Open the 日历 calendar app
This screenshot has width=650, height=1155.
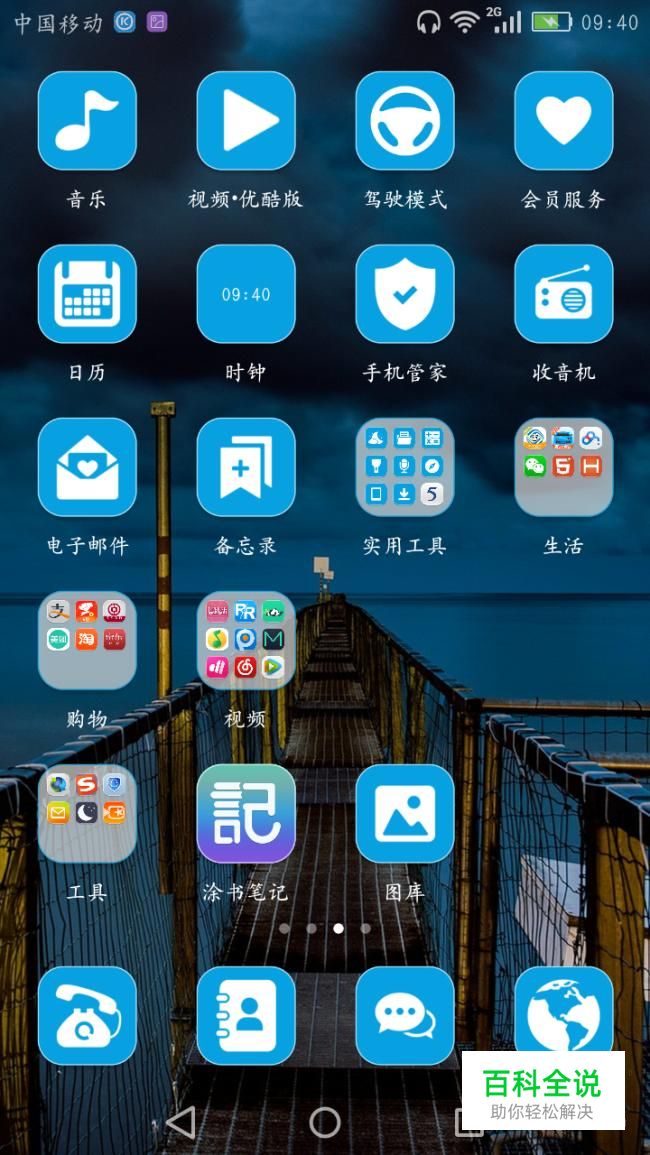pos(87,294)
